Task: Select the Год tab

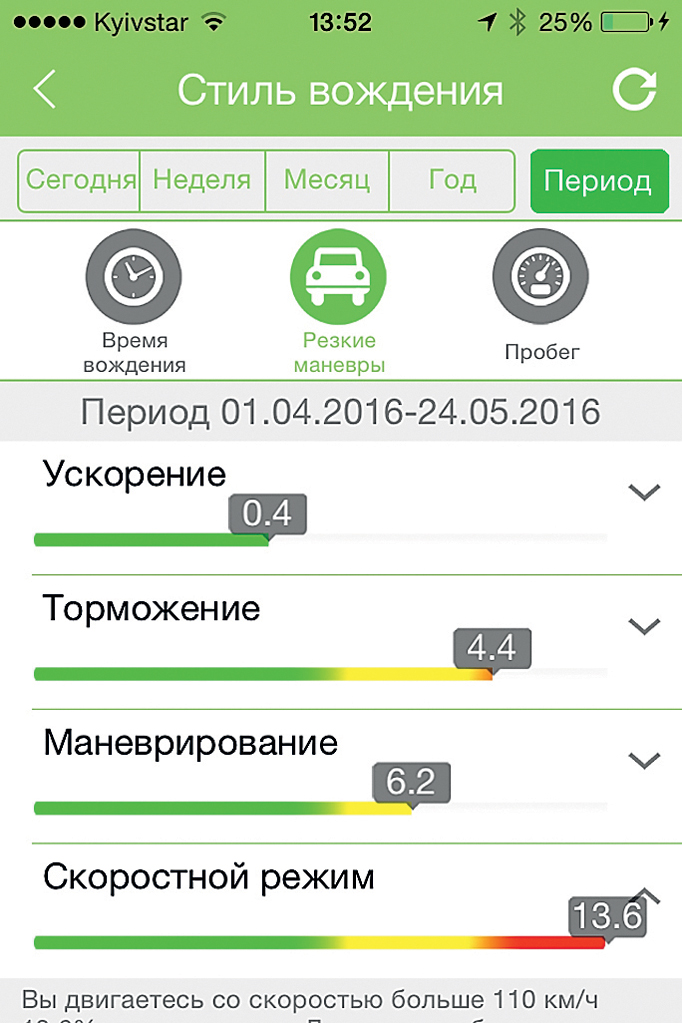Action: [x=452, y=181]
